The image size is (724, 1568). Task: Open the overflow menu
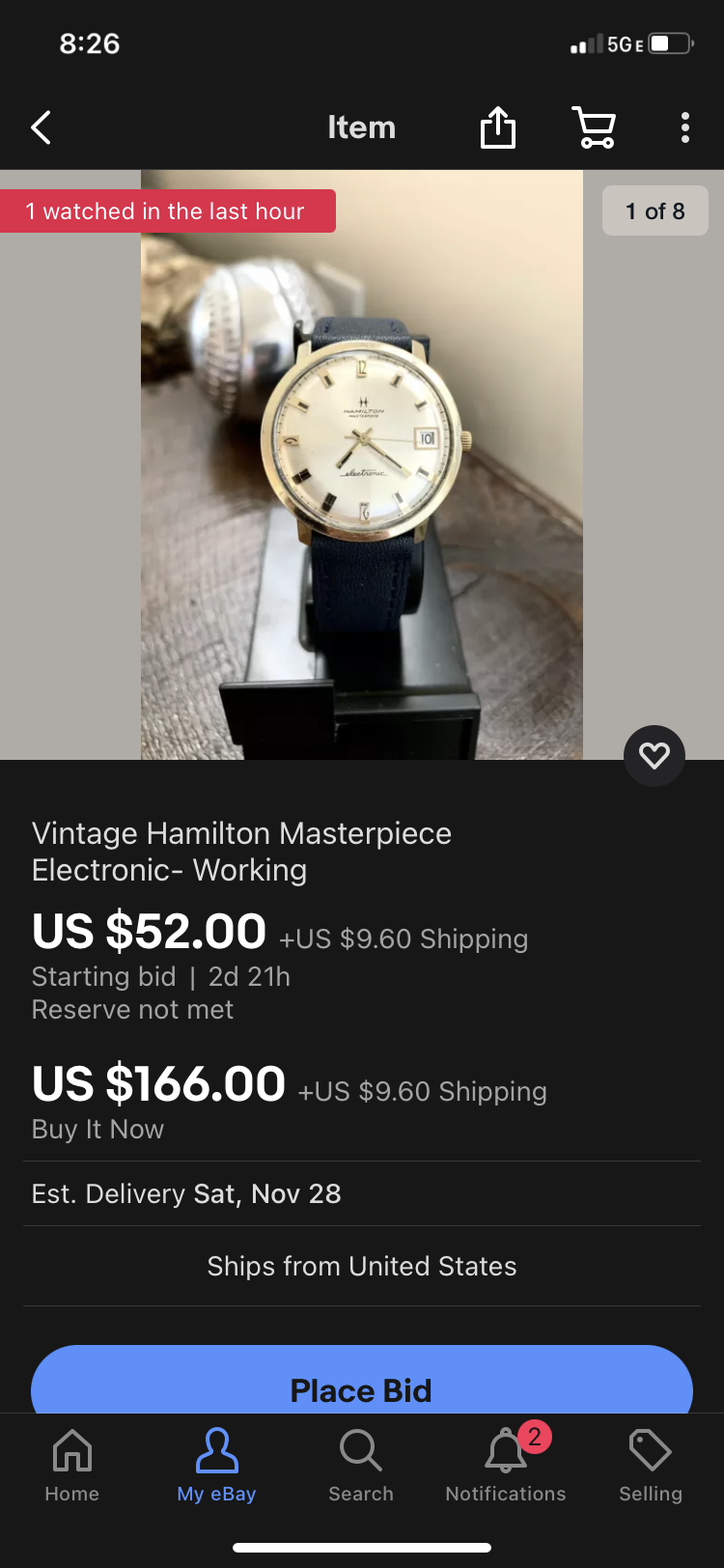coord(684,127)
